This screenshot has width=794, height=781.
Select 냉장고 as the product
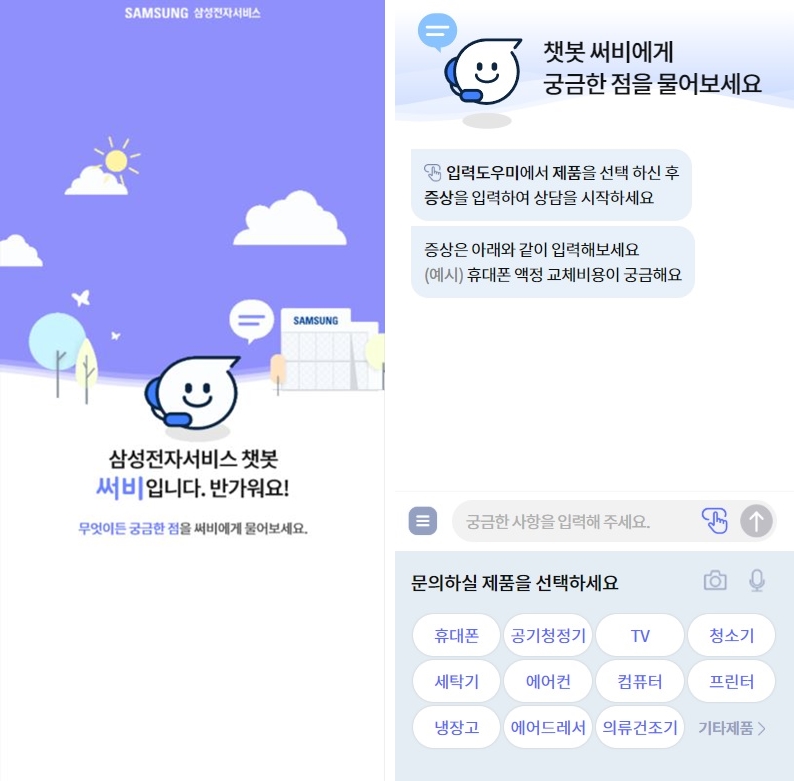click(x=456, y=728)
